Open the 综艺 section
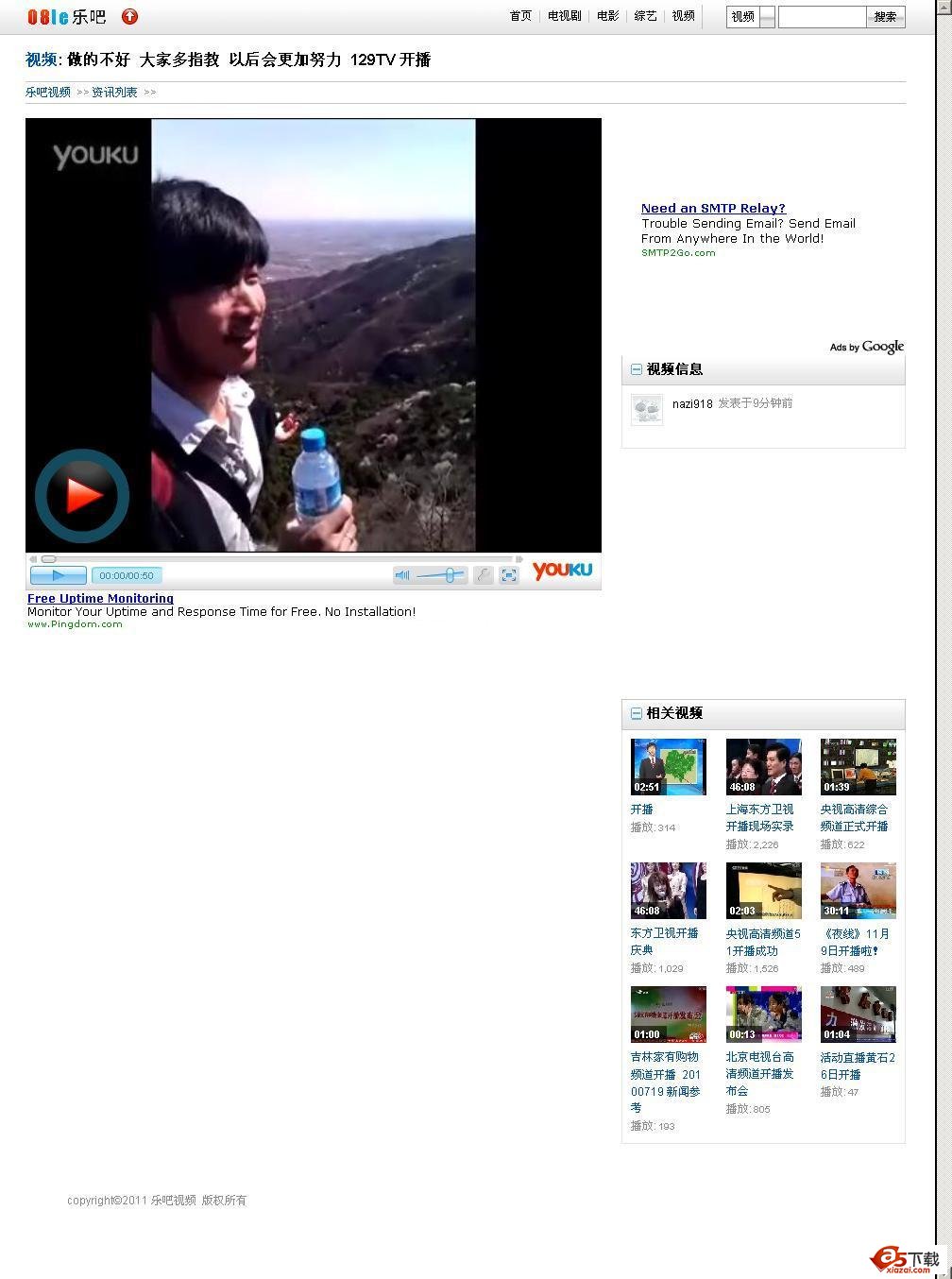Viewport: 952px width, 1279px height. 645,16
